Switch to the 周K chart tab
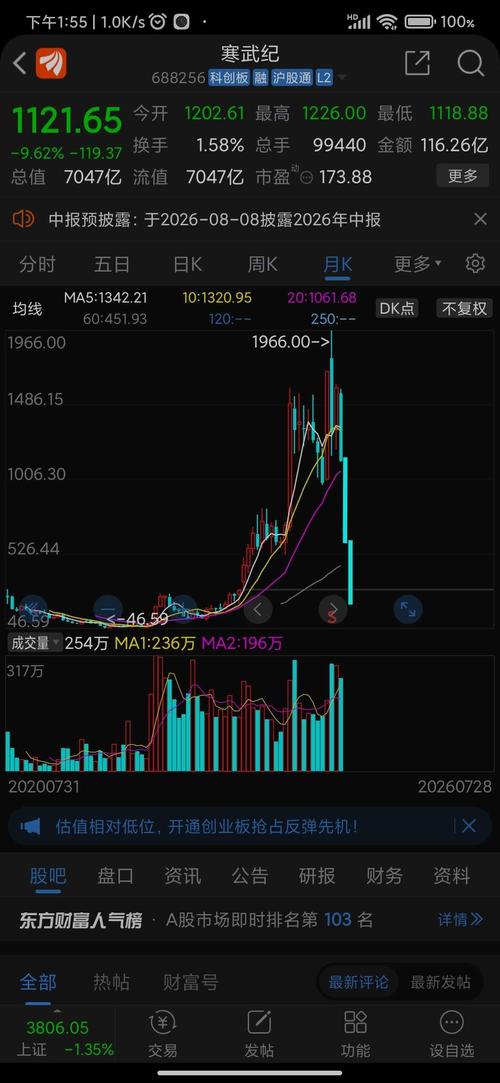 262,264
